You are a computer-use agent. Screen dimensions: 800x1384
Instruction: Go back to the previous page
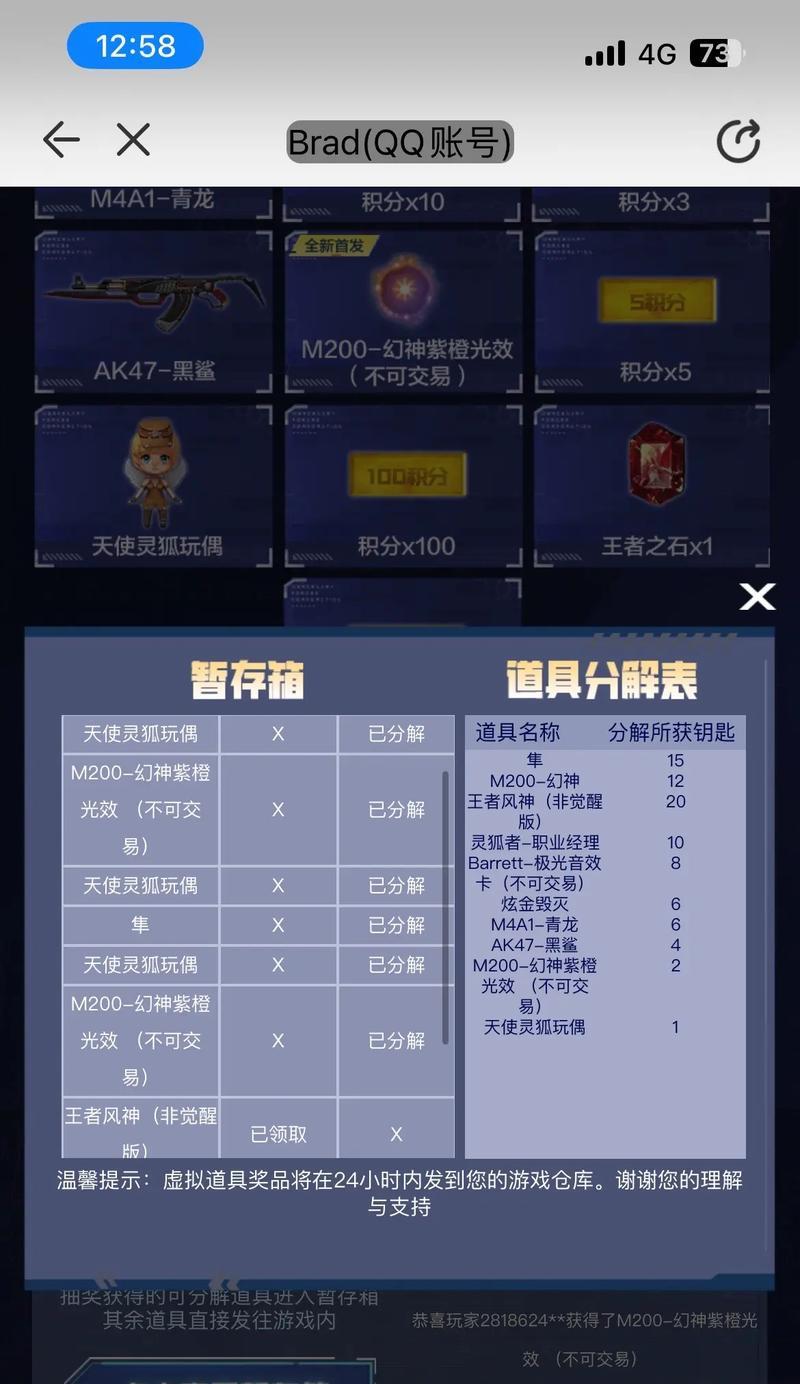(x=61, y=140)
